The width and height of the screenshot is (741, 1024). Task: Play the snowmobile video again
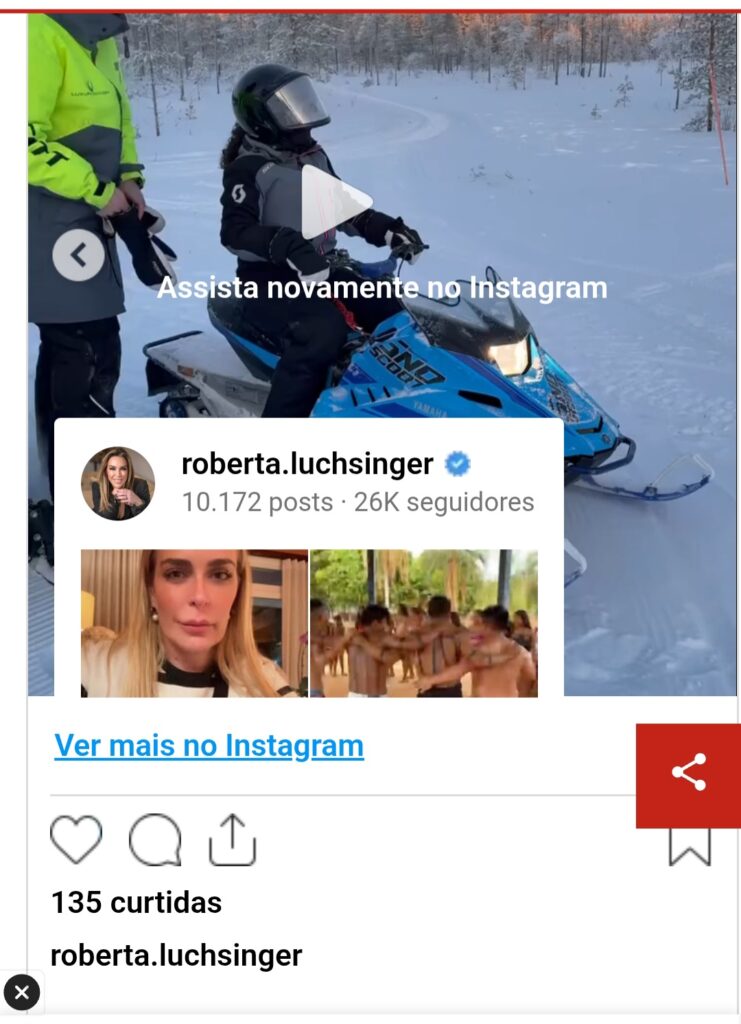[336, 202]
